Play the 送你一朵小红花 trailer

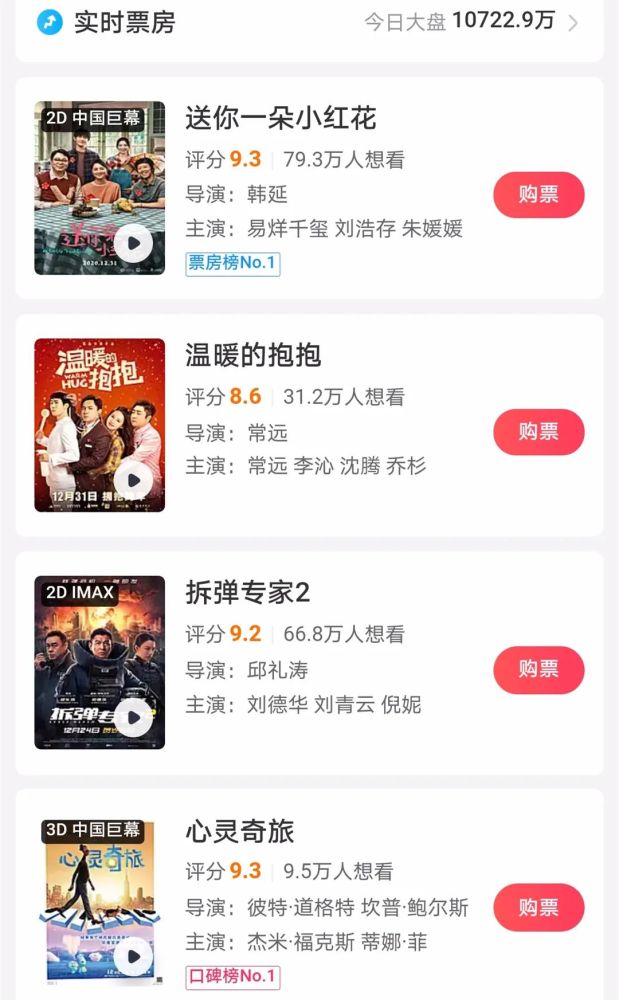tap(133, 243)
